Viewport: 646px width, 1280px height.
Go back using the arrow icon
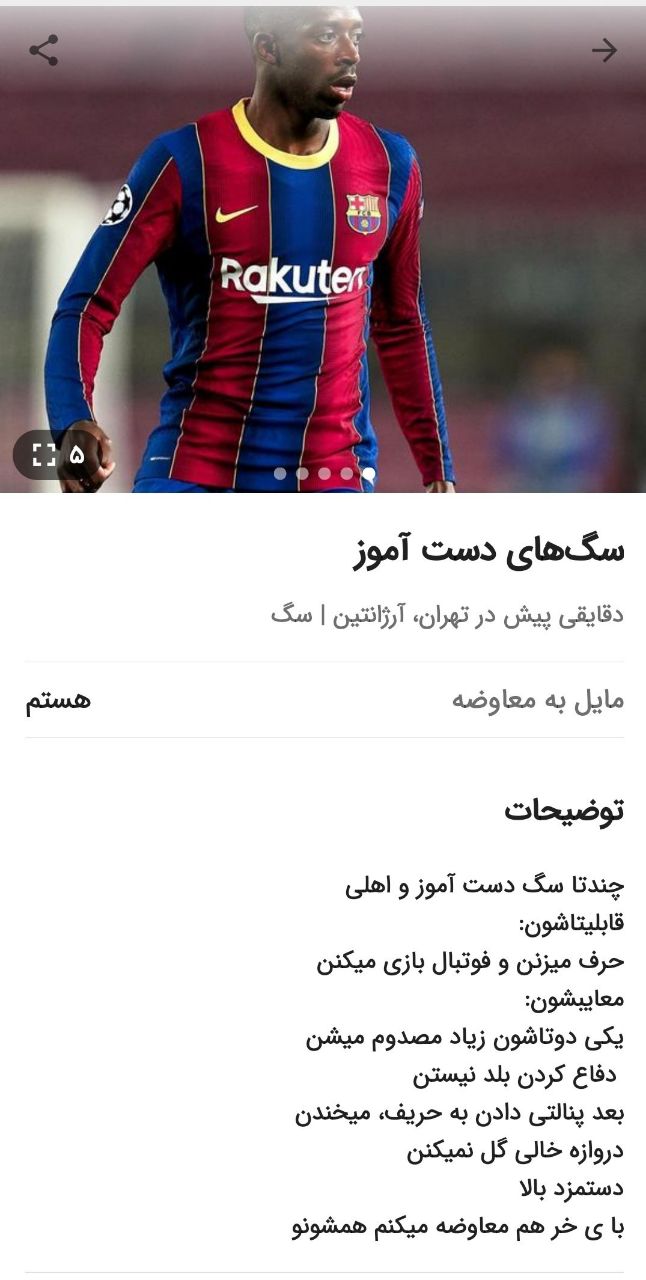[604, 50]
